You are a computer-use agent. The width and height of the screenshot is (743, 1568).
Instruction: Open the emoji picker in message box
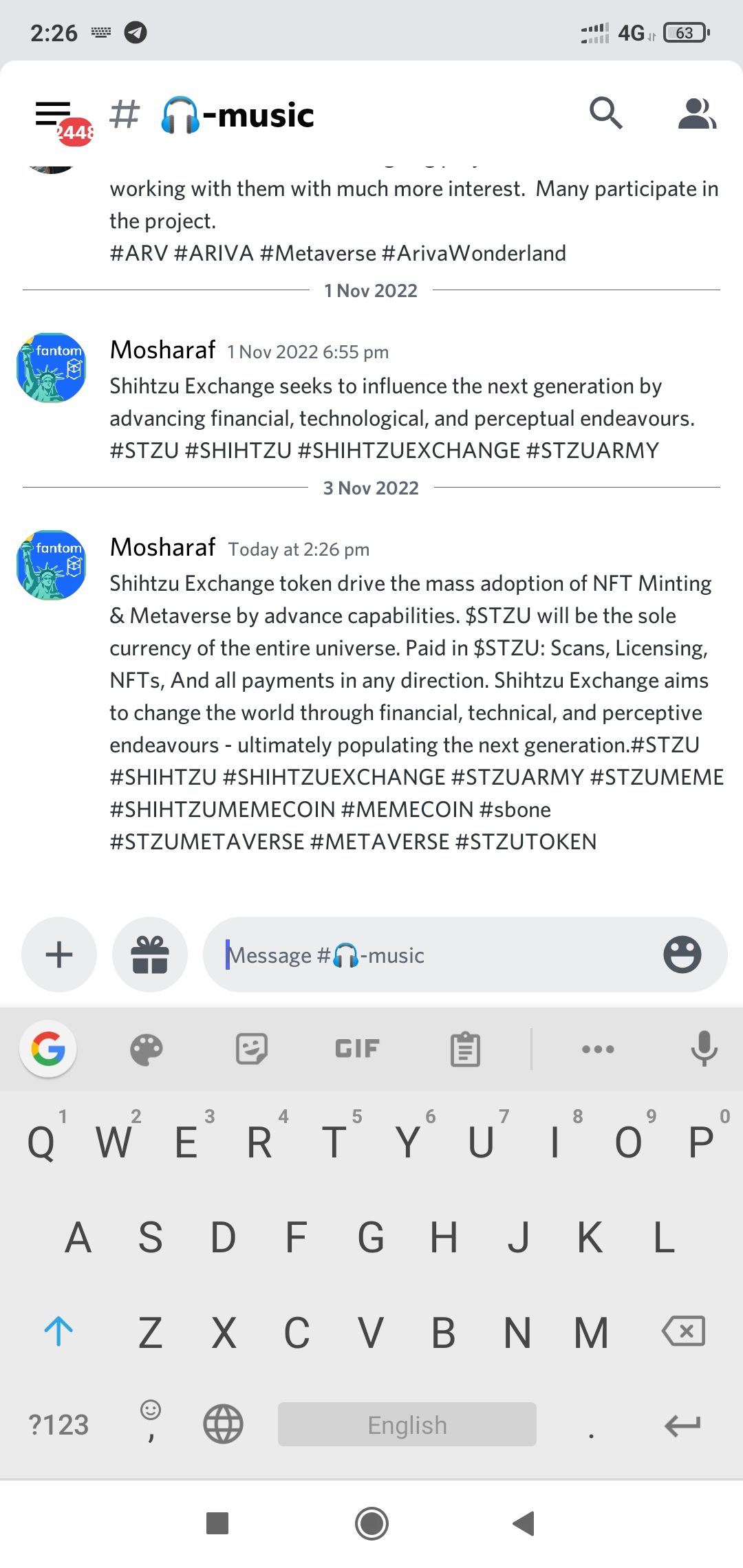click(682, 955)
